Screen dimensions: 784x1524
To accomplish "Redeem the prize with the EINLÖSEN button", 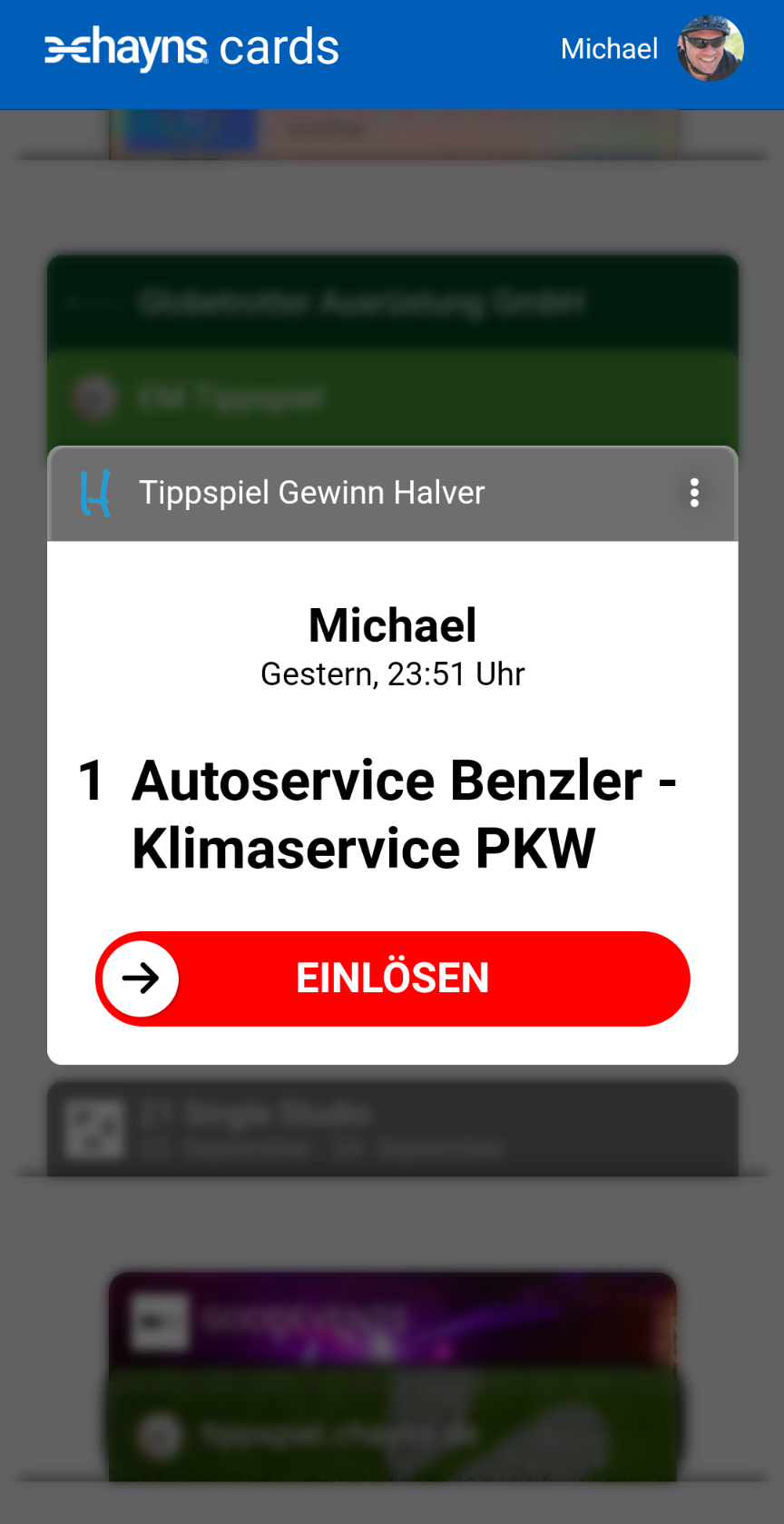I will 392,978.
